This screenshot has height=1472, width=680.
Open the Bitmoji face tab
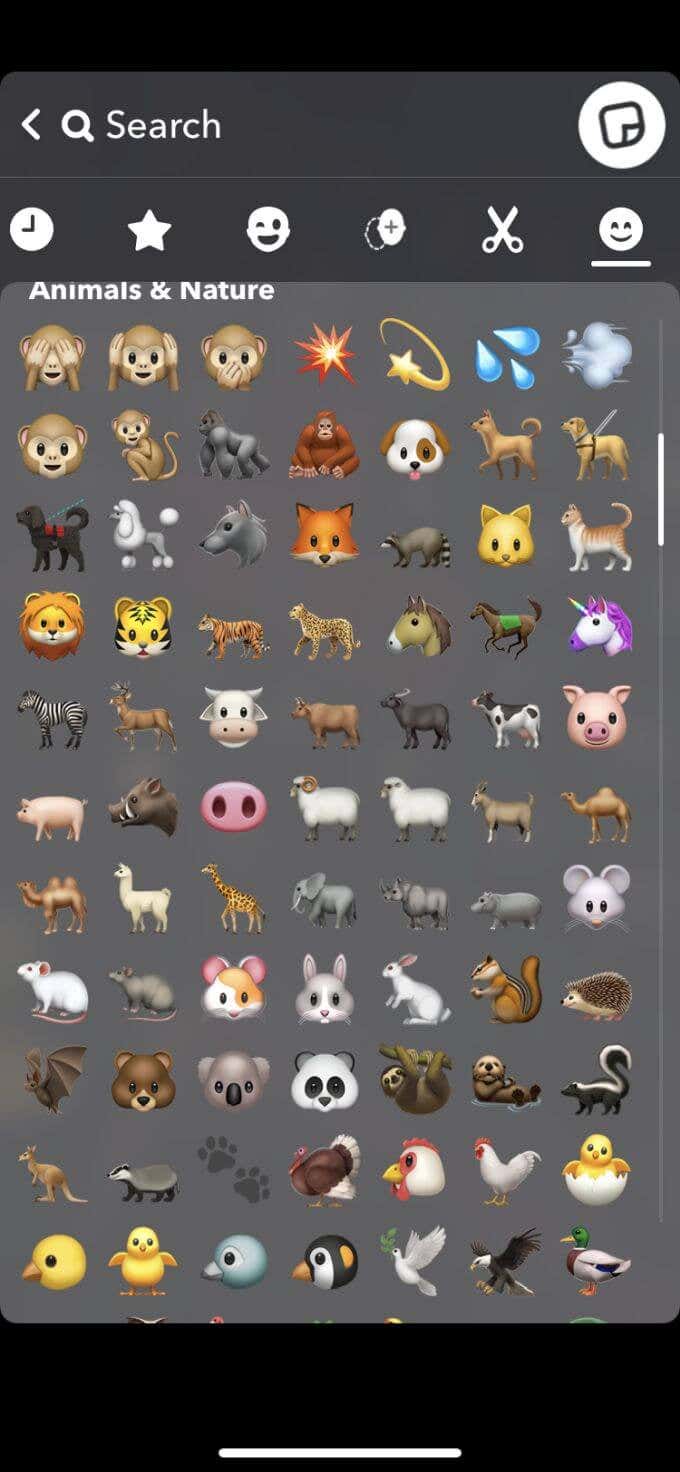[x=268, y=230]
